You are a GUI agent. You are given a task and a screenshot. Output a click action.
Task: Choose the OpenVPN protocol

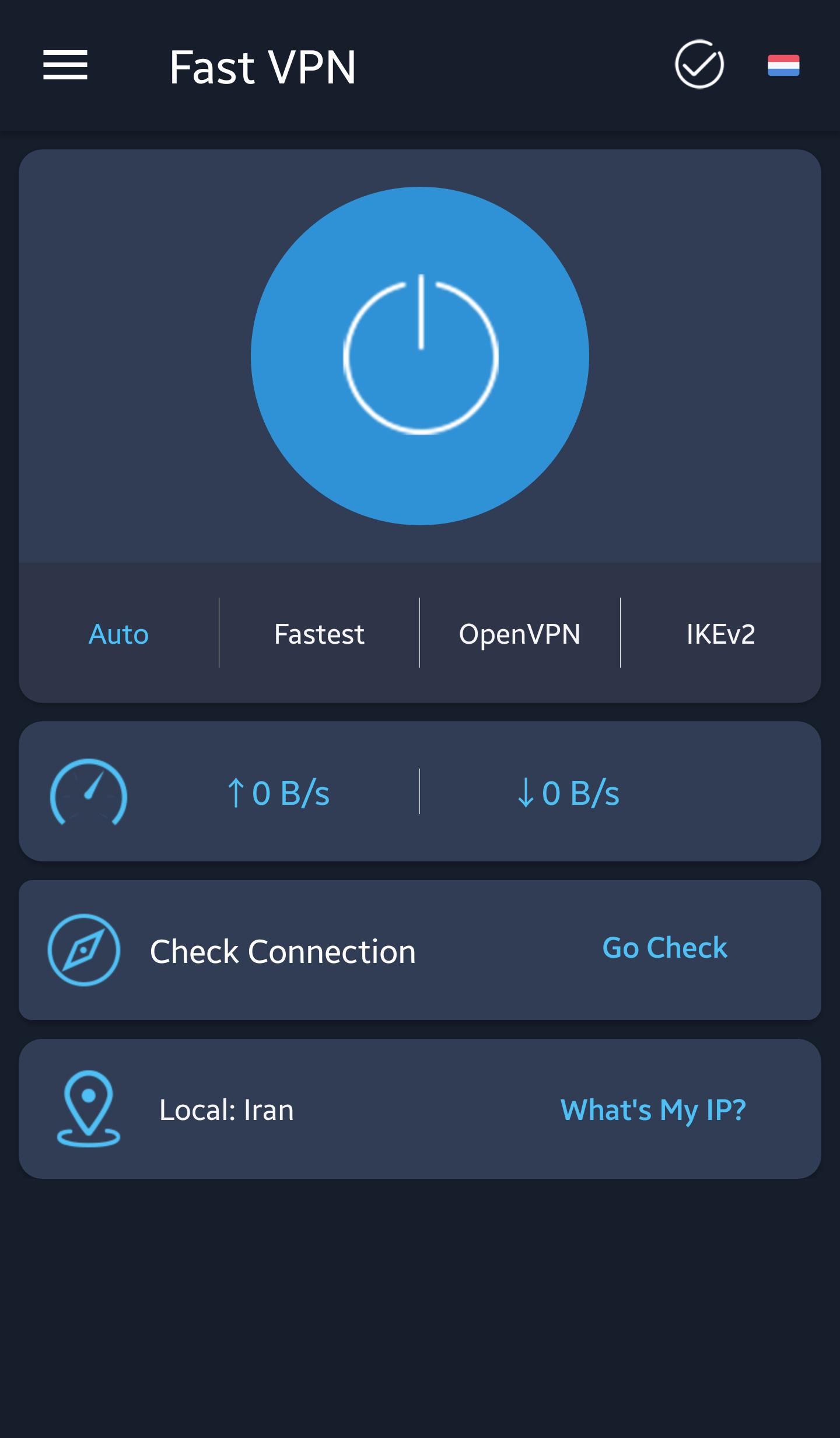point(520,634)
